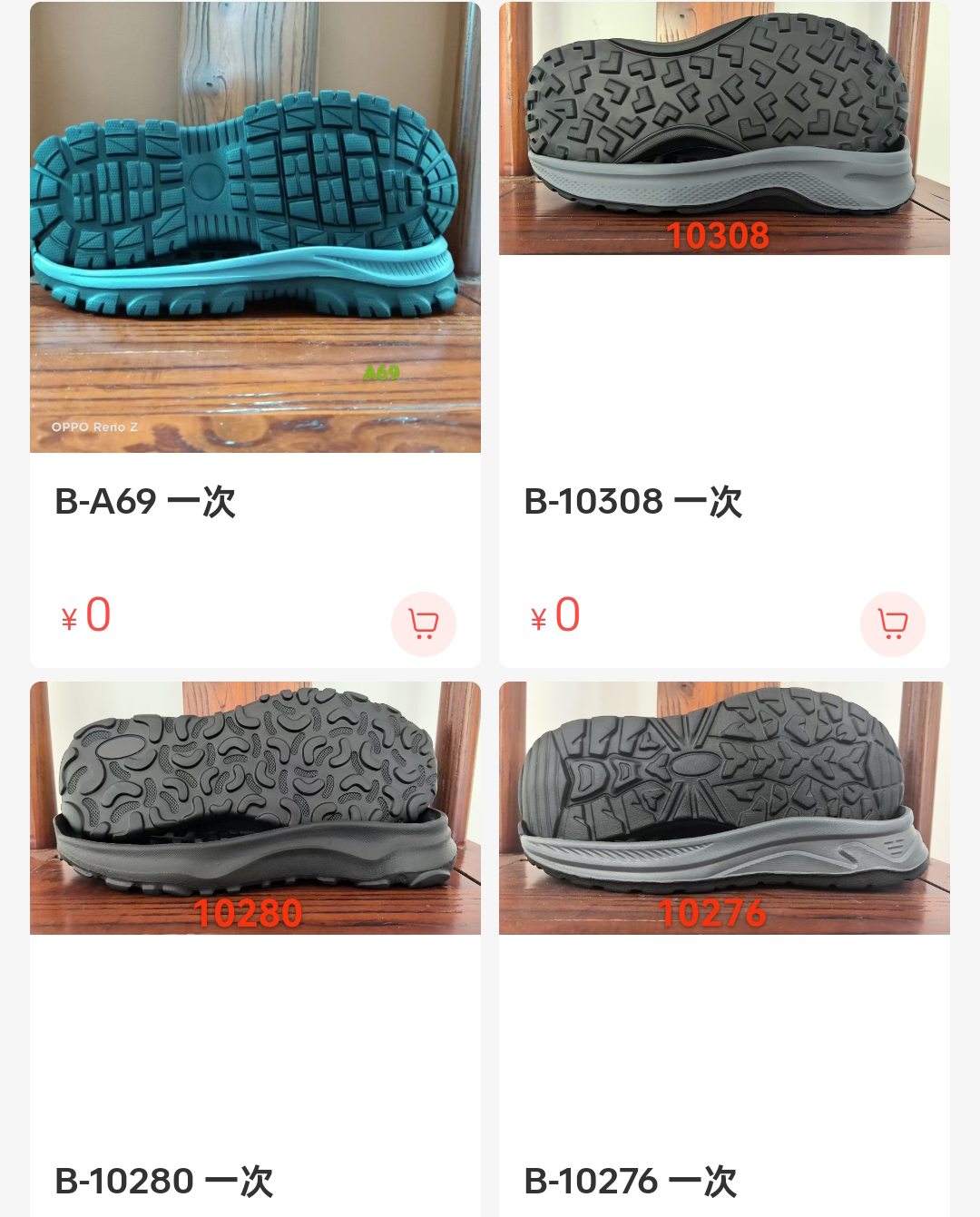Viewport: 980px width, 1217px height.
Task: View the B-10276 一次 sole product
Action: coord(724,808)
